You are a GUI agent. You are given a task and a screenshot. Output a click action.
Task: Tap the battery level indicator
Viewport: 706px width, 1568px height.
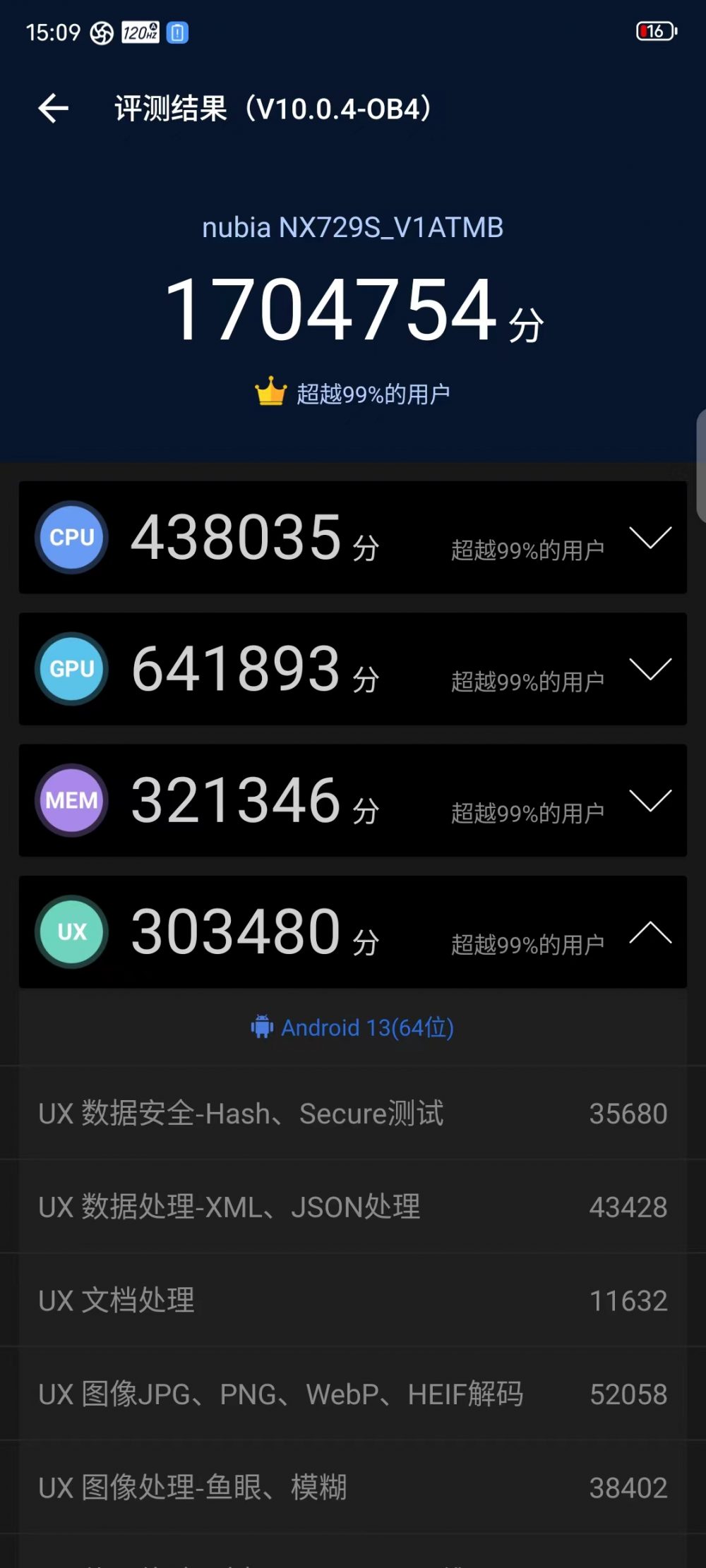(x=655, y=31)
